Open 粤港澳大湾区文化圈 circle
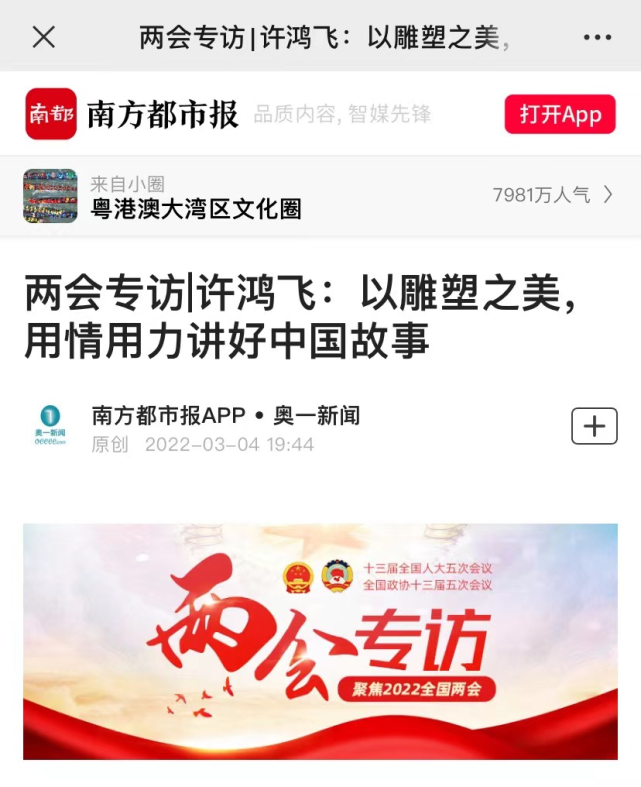The height and width of the screenshot is (787, 641). [x=196, y=209]
